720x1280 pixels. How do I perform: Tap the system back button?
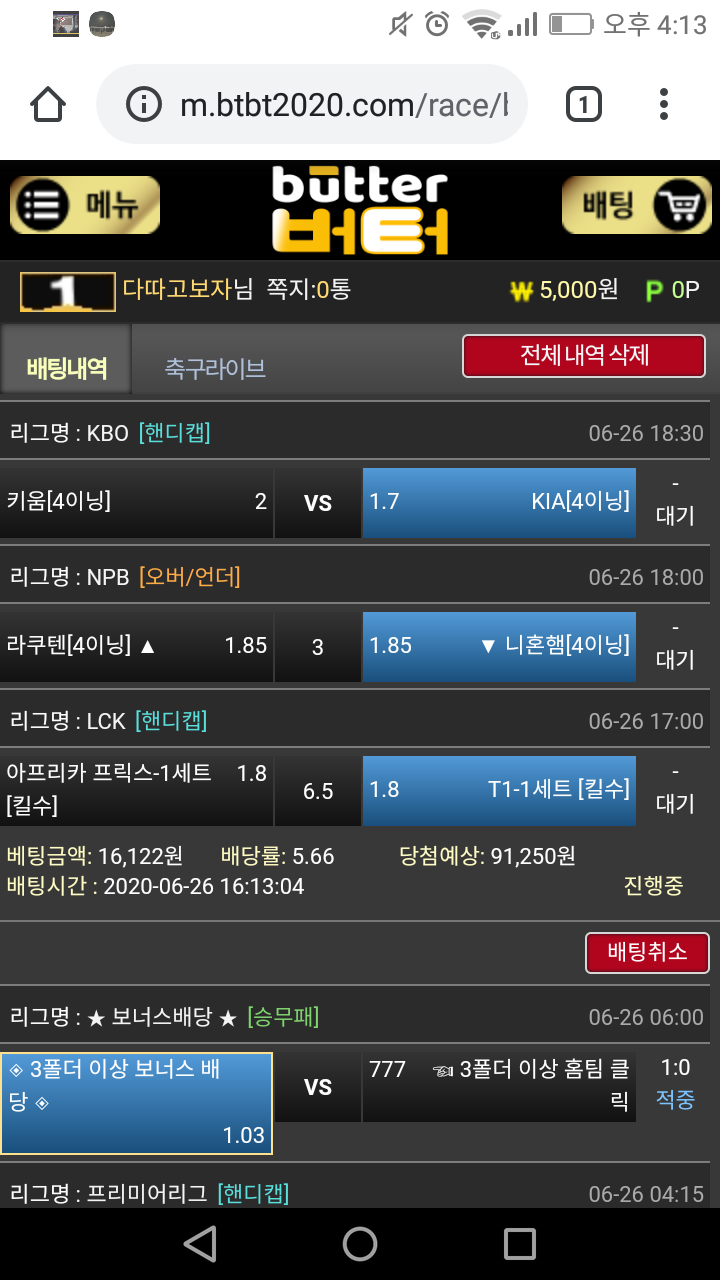[200, 1244]
